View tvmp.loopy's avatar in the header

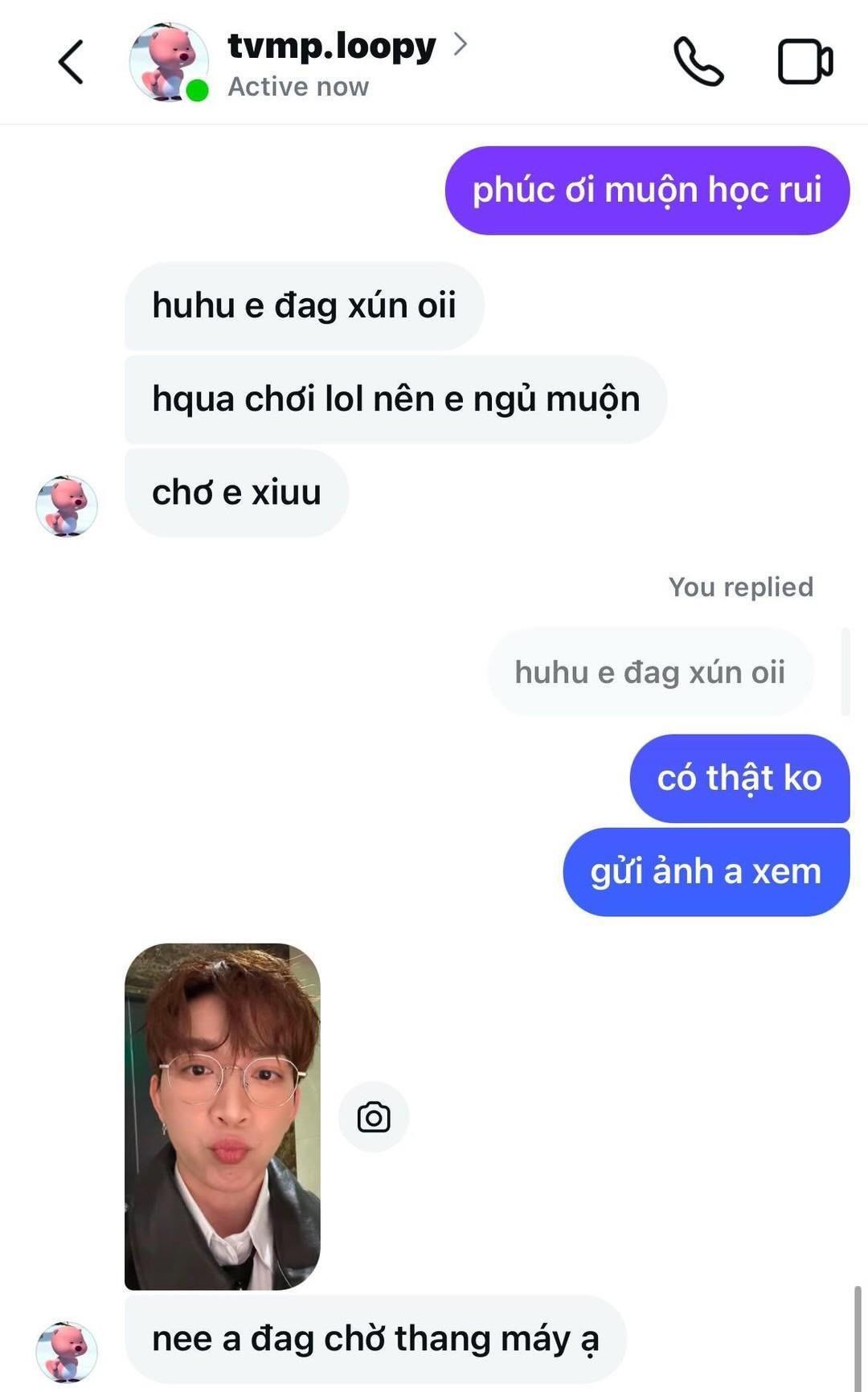click(x=168, y=62)
